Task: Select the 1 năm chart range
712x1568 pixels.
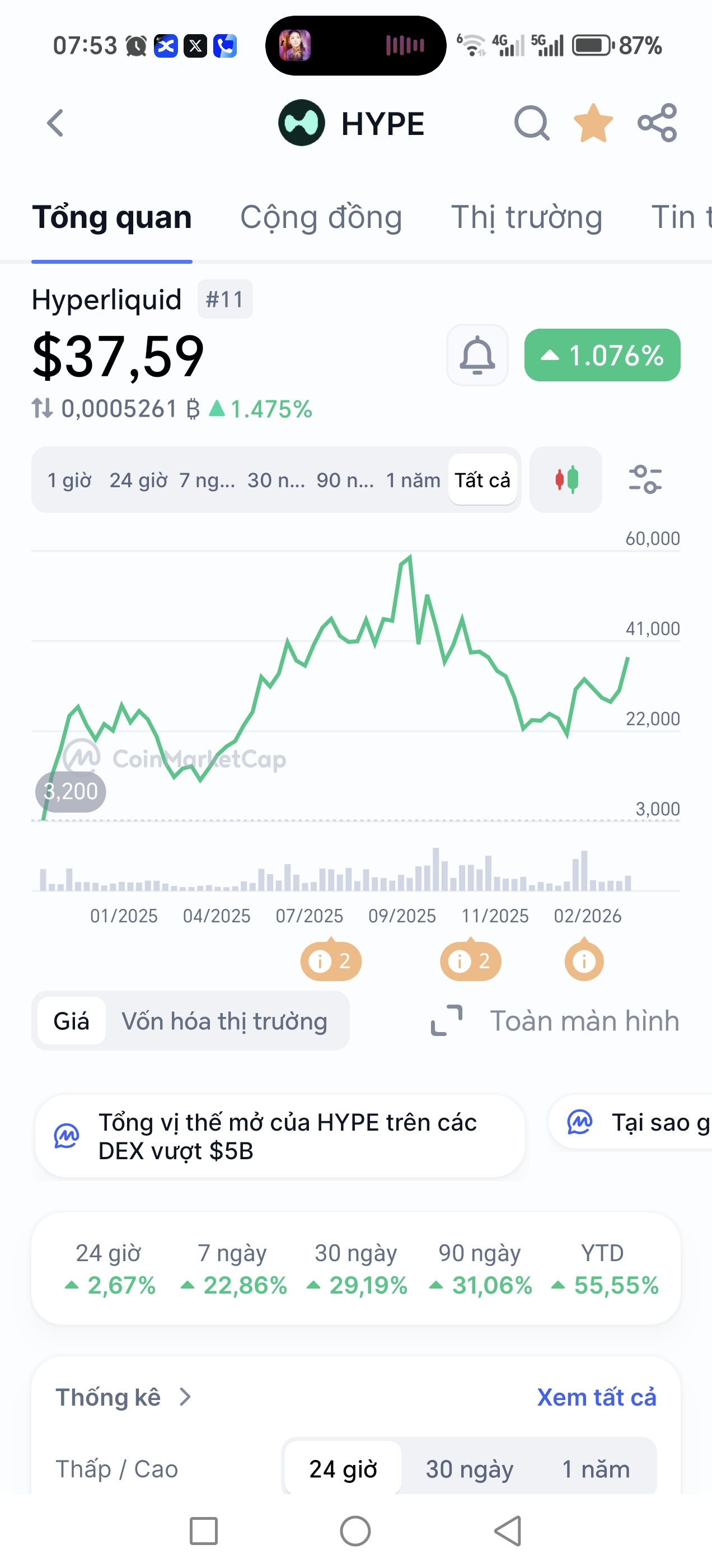Action: tap(413, 480)
